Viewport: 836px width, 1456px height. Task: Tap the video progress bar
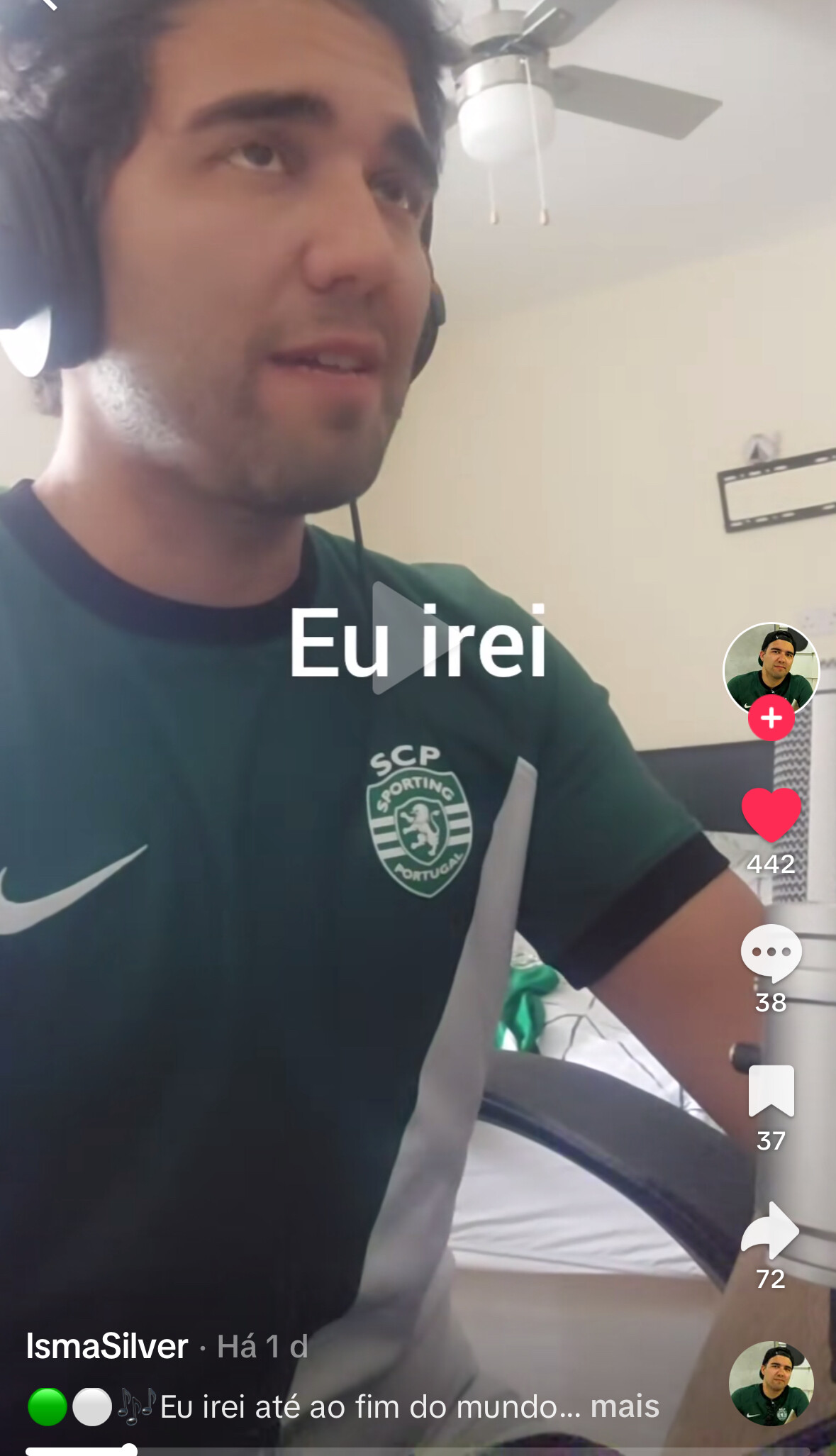(x=418, y=1450)
